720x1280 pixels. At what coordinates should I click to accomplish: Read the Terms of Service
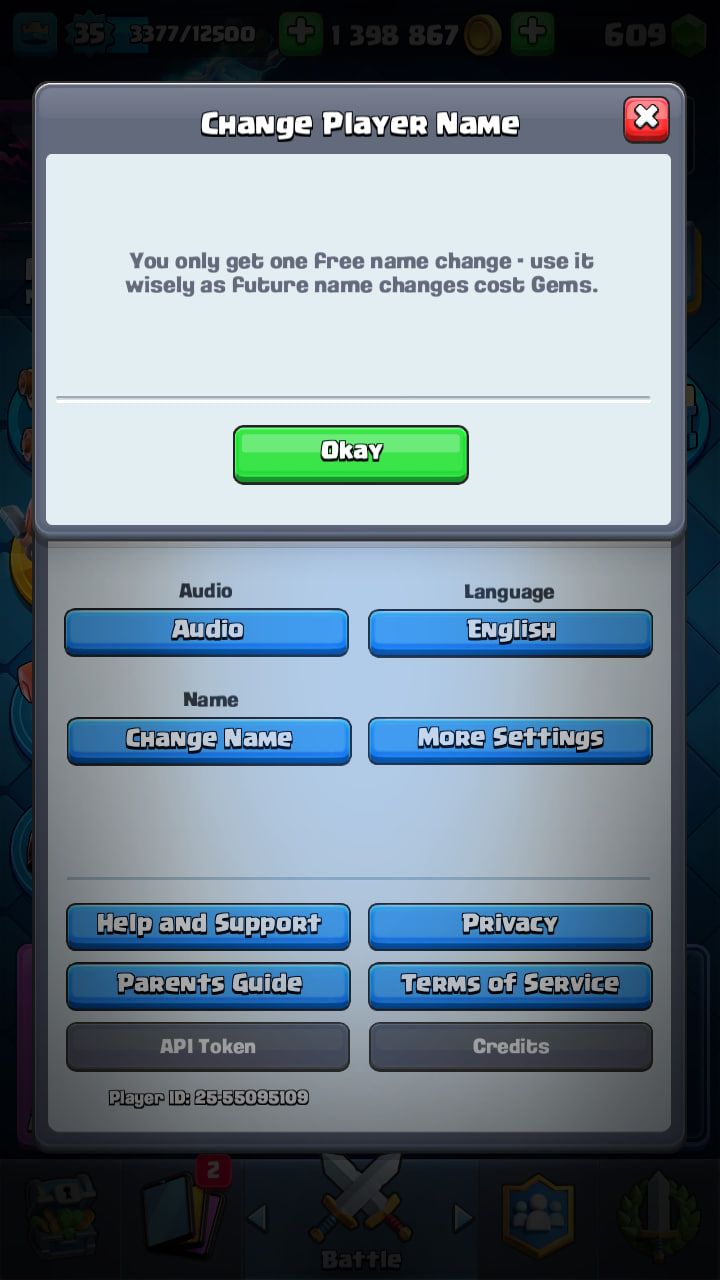[x=510, y=985]
